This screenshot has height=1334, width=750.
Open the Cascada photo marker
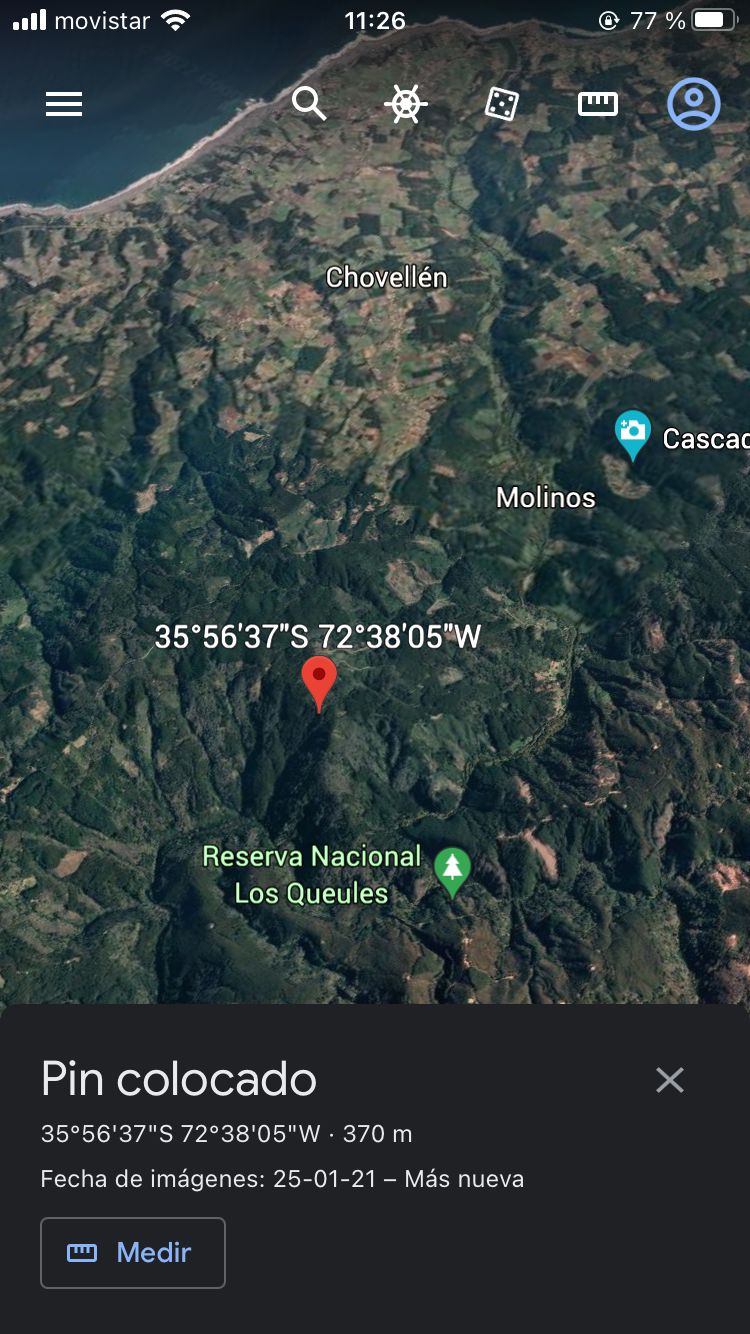[x=632, y=433]
